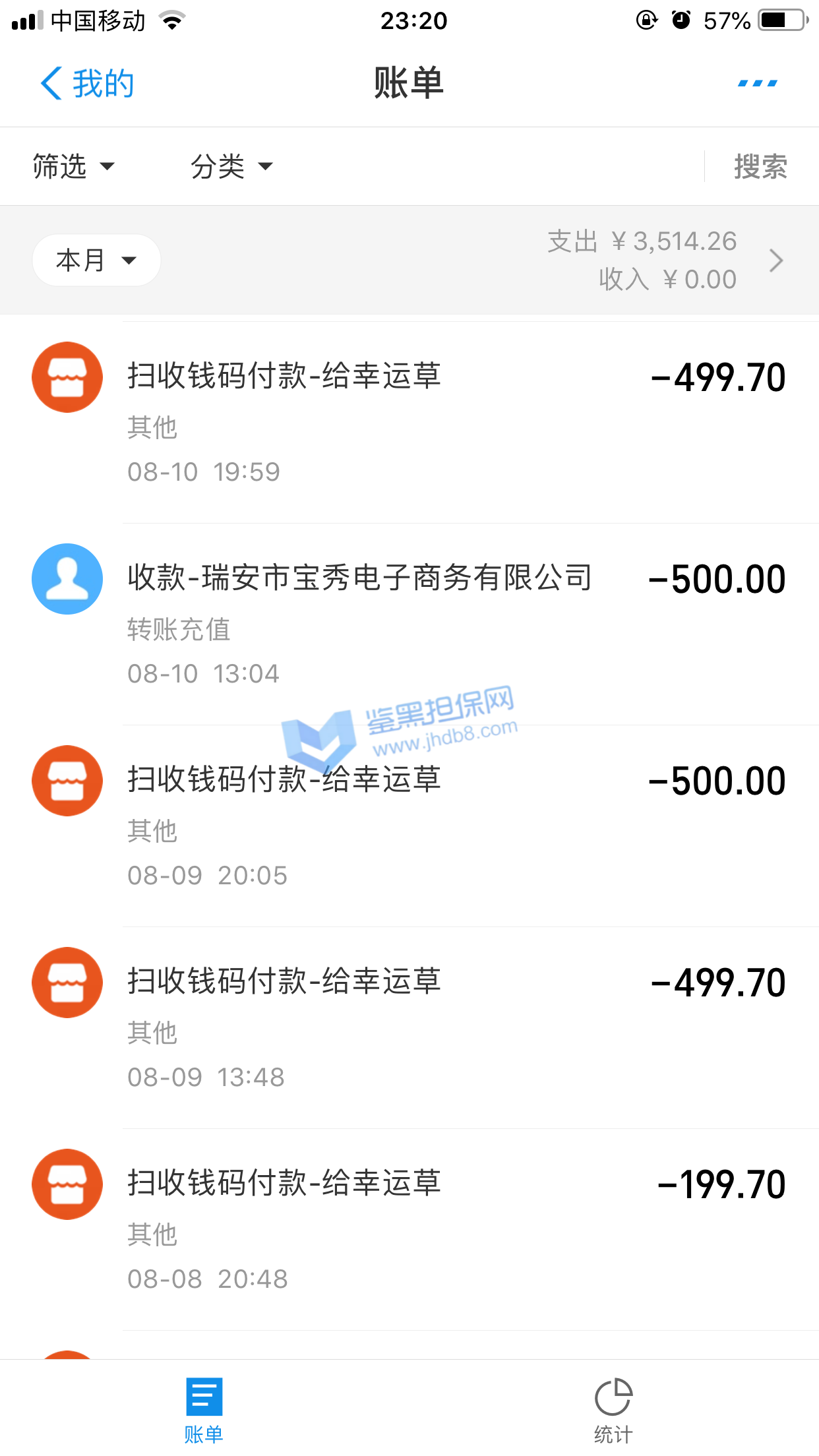Open the 本月 month selector
This screenshot has width=819, height=1456.
tap(96, 260)
